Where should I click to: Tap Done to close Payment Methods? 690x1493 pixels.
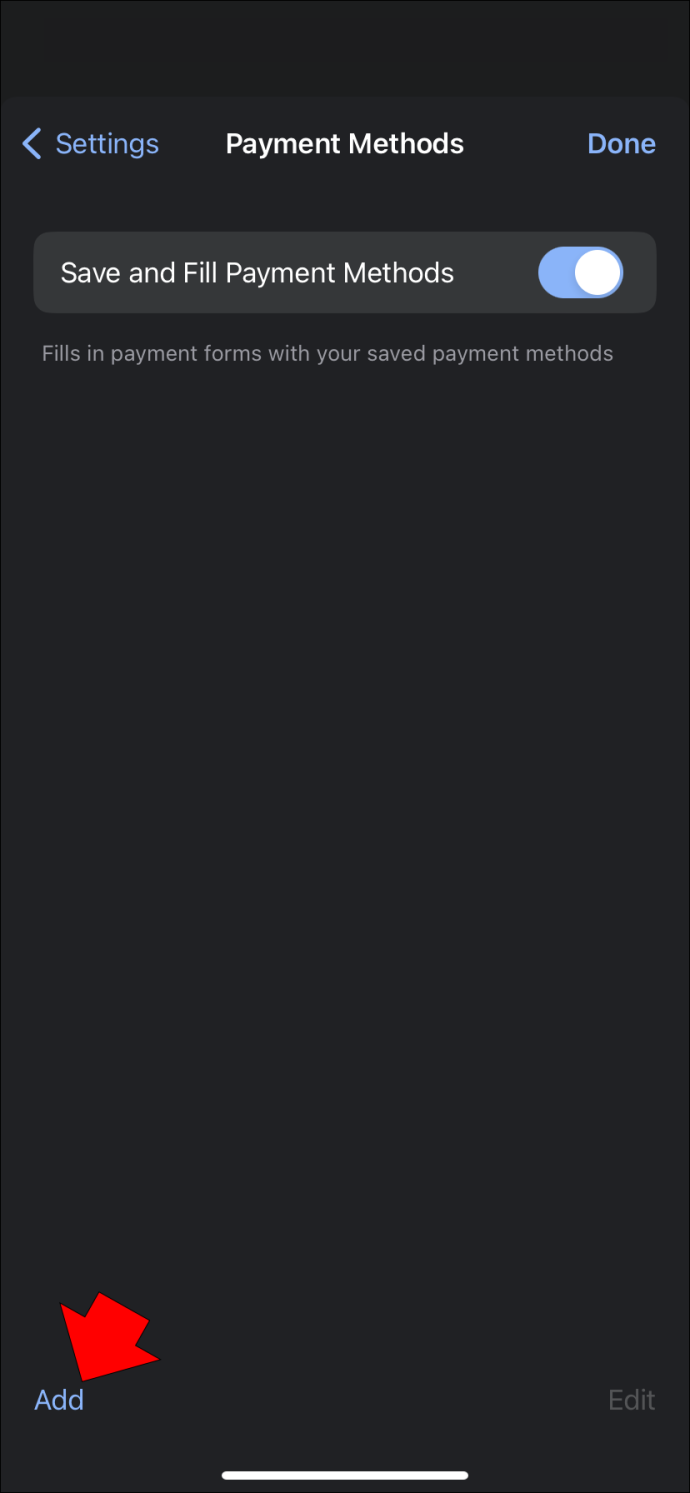[x=621, y=144]
